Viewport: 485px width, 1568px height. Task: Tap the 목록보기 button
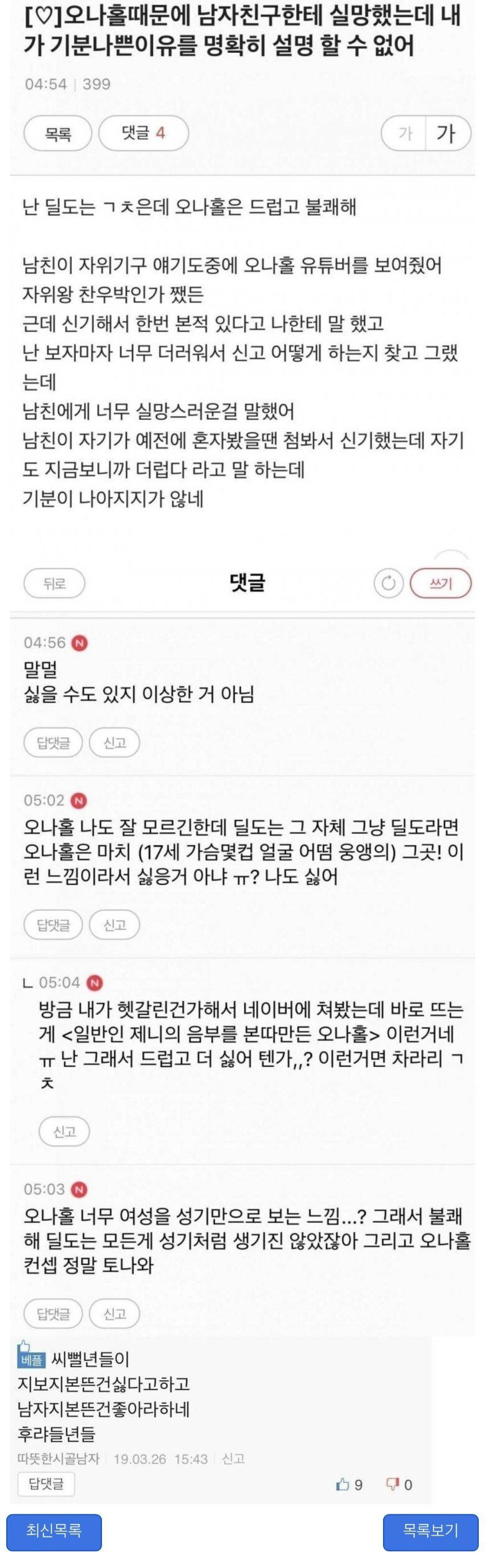click(x=430, y=1532)
